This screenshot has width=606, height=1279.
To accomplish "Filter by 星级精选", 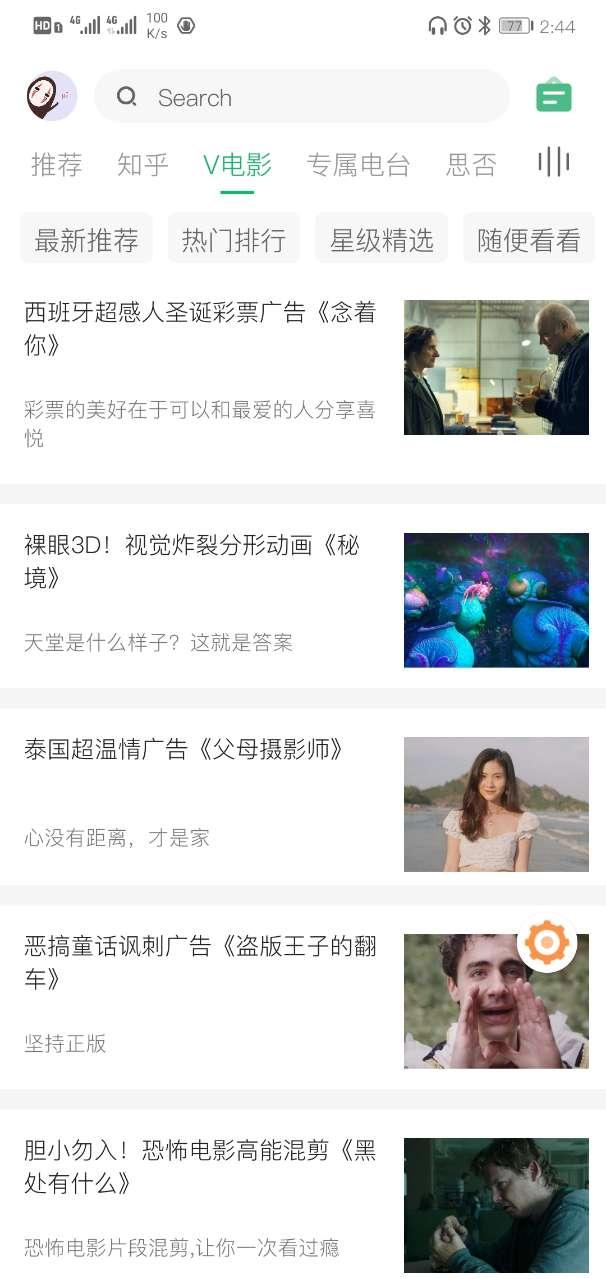I will [381, 240].
